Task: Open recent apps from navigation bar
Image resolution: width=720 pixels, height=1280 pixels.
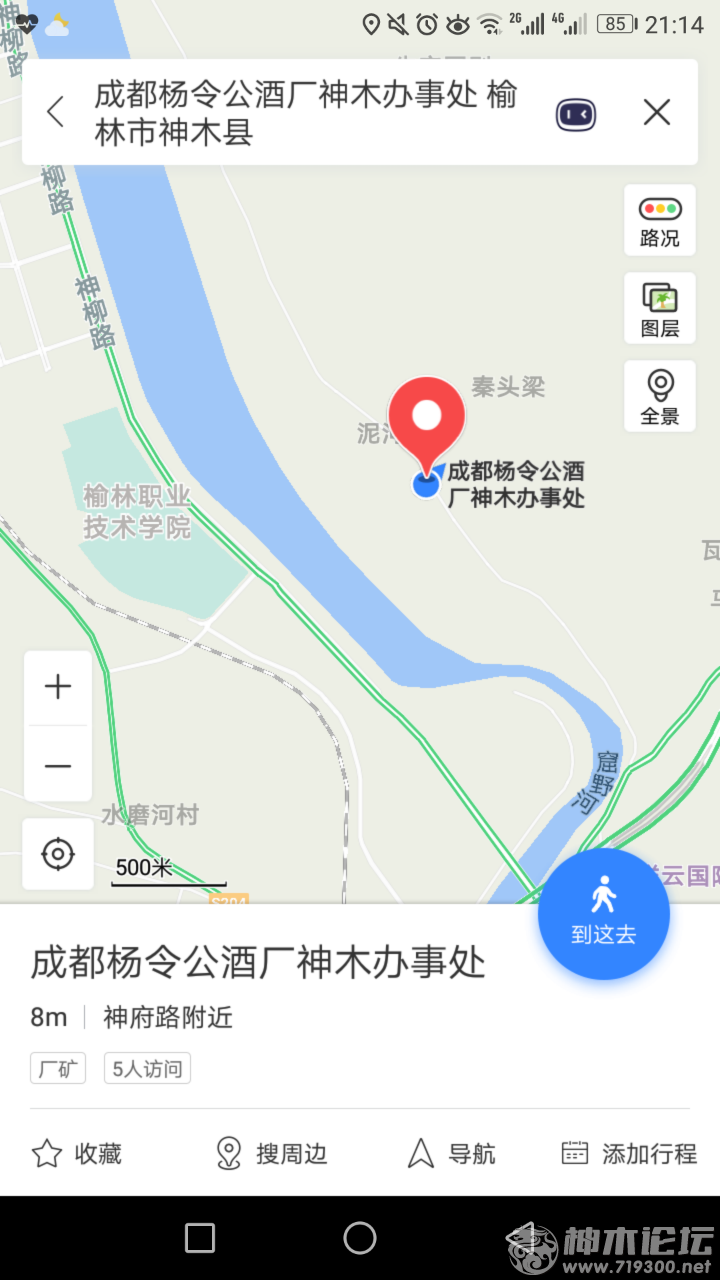Action: pos(200,1238)
